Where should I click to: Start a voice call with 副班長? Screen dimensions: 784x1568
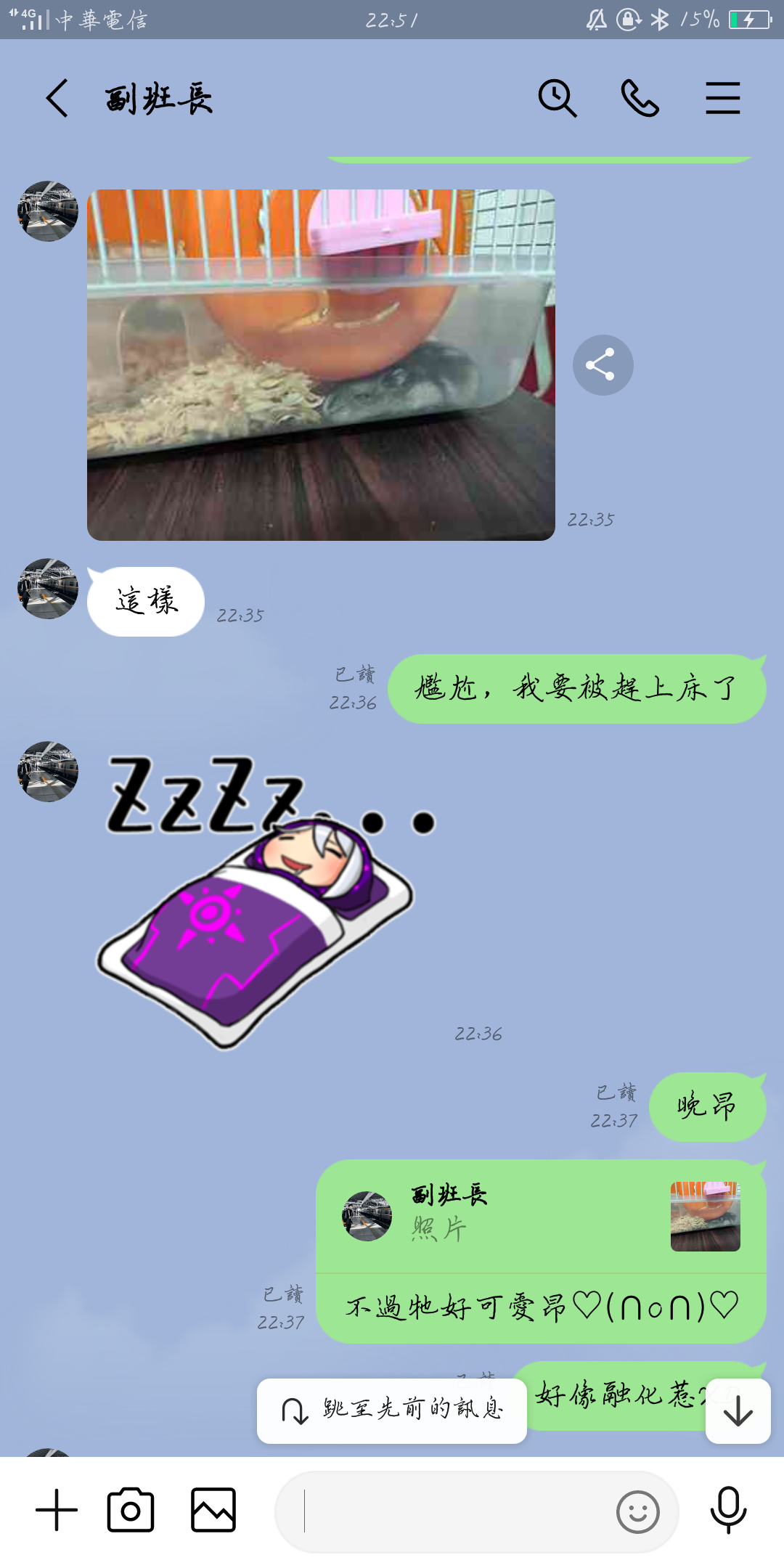tap(640, 98)
